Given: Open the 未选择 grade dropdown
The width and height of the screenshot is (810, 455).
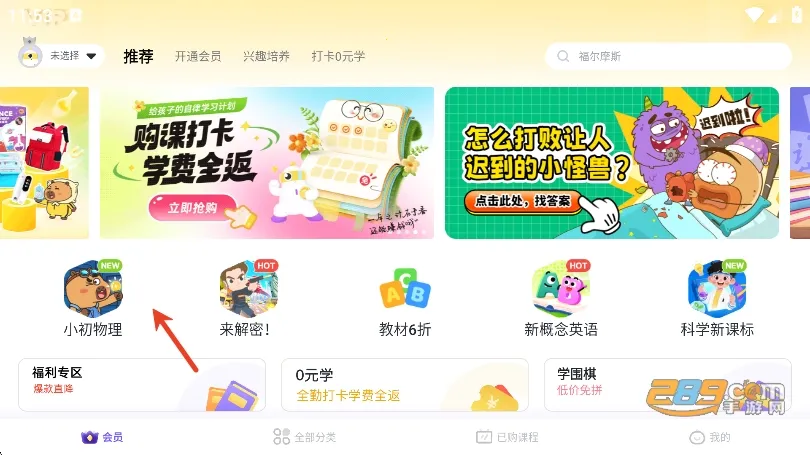Looking at the screenshot, I should point(62,56).
